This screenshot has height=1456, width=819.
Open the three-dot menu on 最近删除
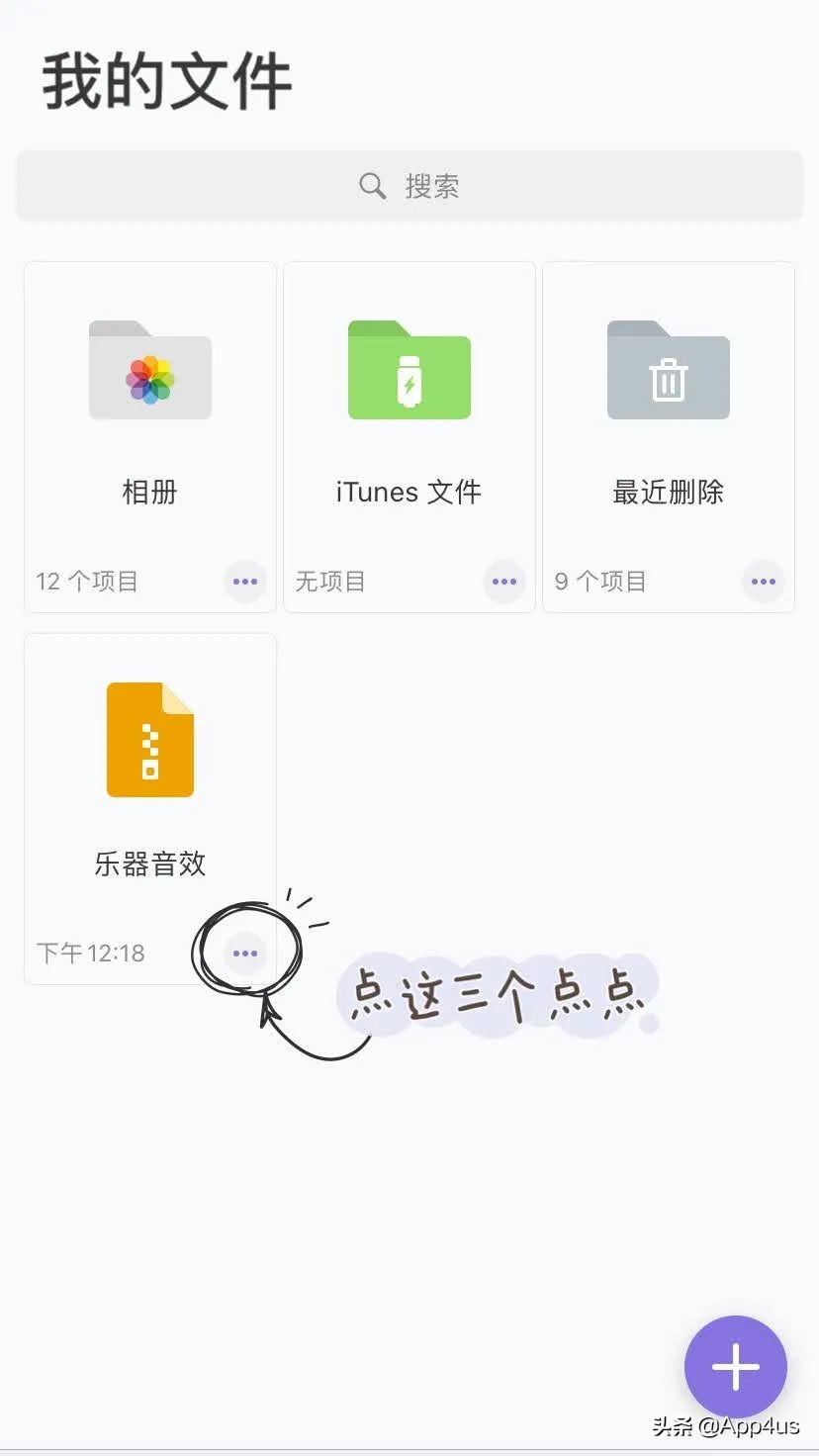pos(764,582)
